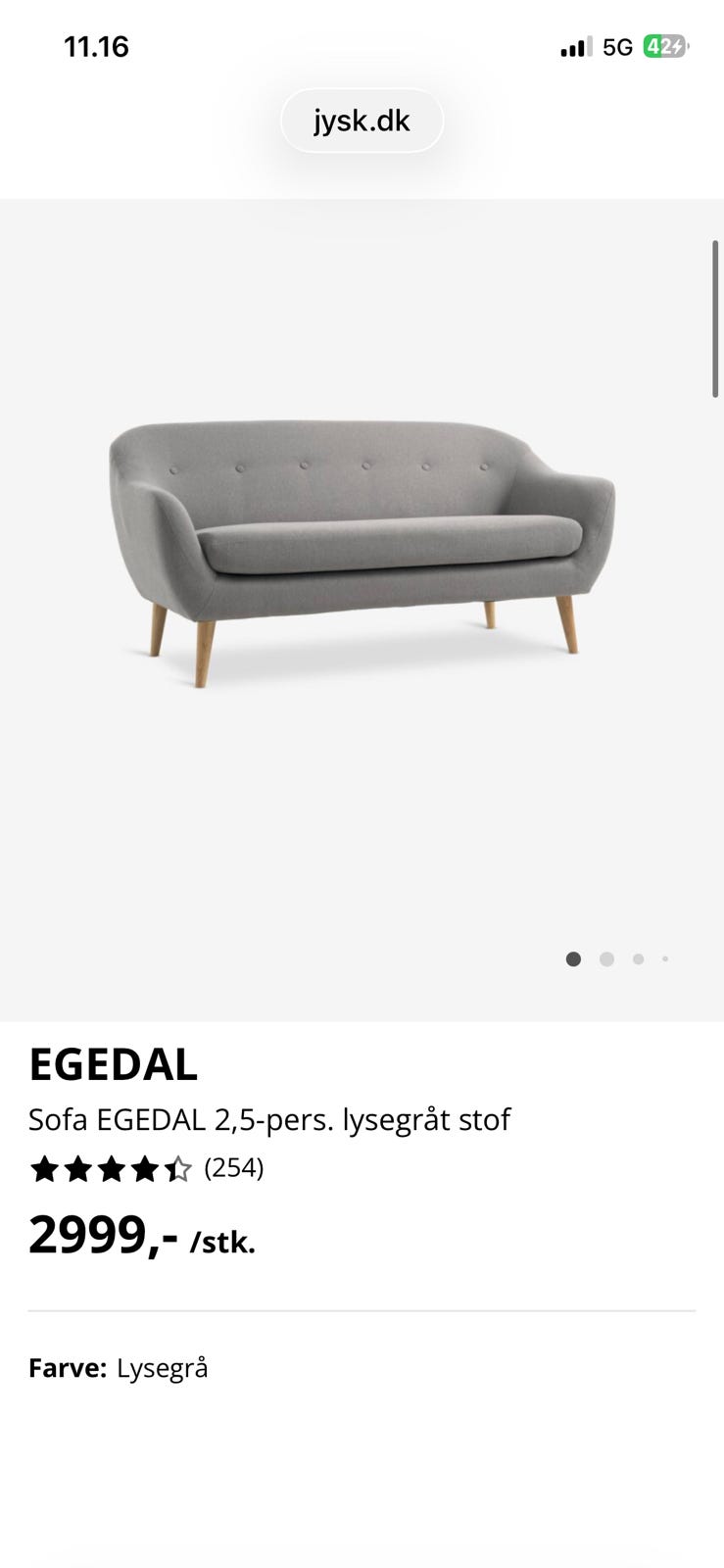Select the third carousel dot

639,958
